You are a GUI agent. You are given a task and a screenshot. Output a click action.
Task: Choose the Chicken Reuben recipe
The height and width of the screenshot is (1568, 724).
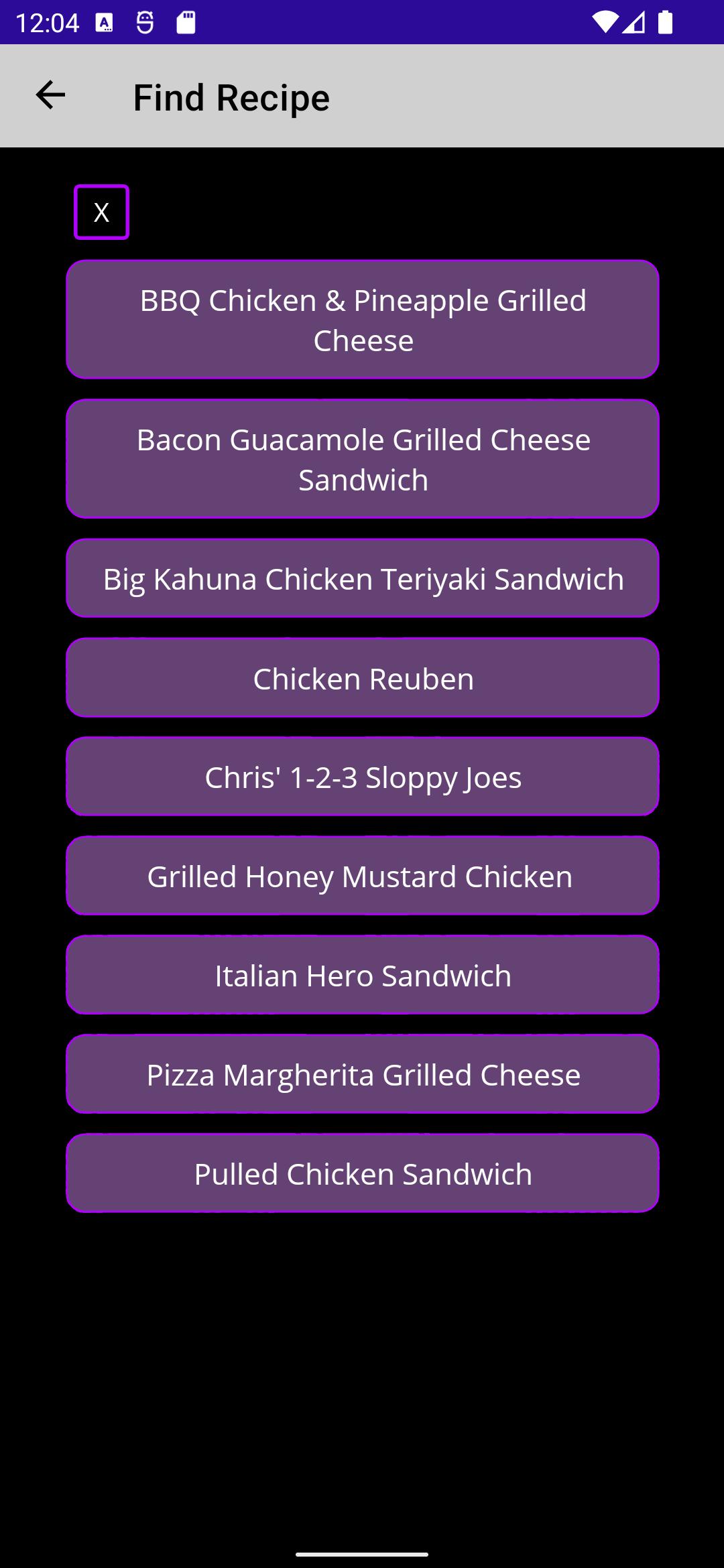pyautogui.click(x=363, y=677)
